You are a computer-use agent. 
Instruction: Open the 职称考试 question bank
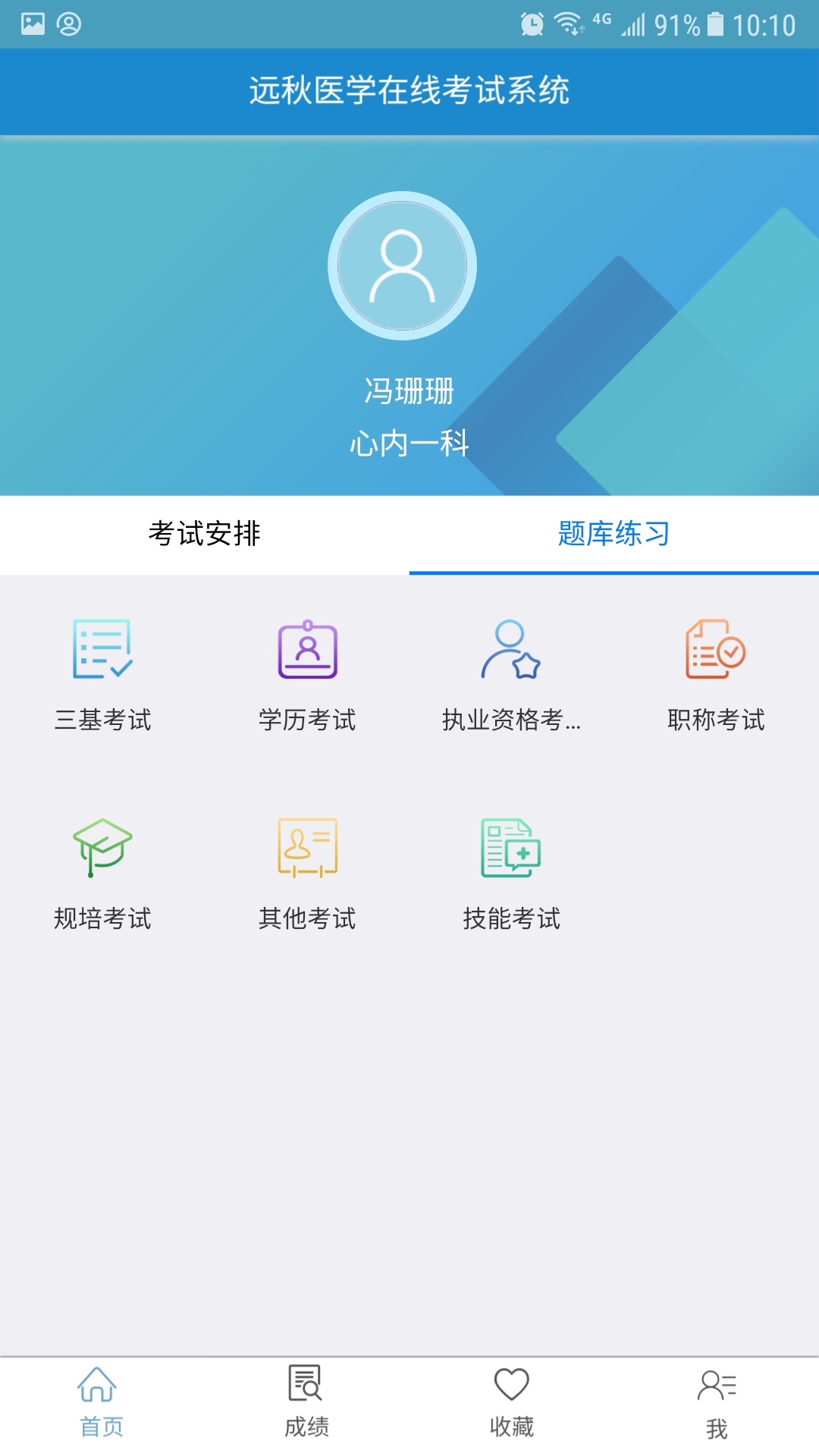pos(715,675)
